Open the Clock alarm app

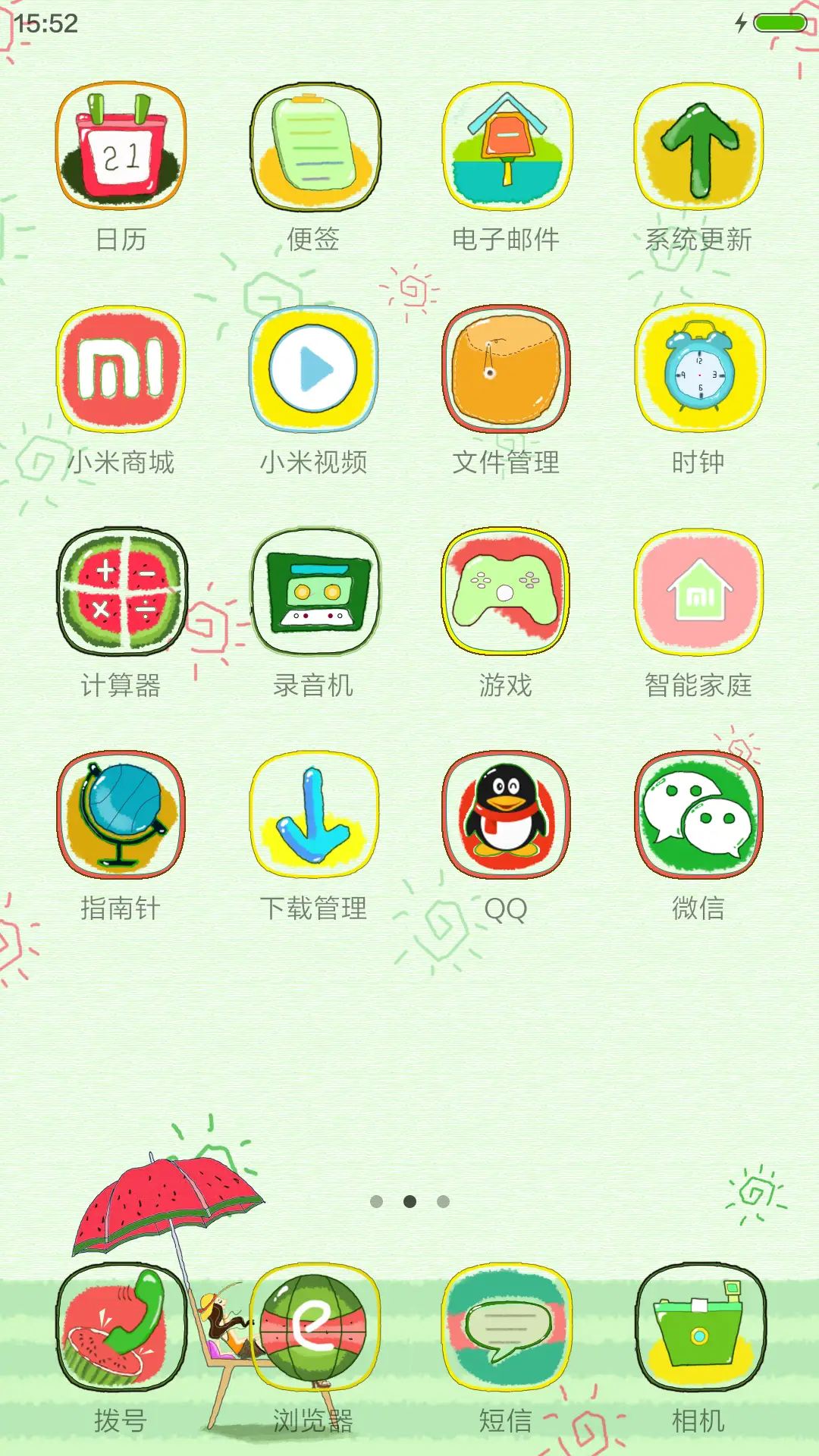[697, 368]
